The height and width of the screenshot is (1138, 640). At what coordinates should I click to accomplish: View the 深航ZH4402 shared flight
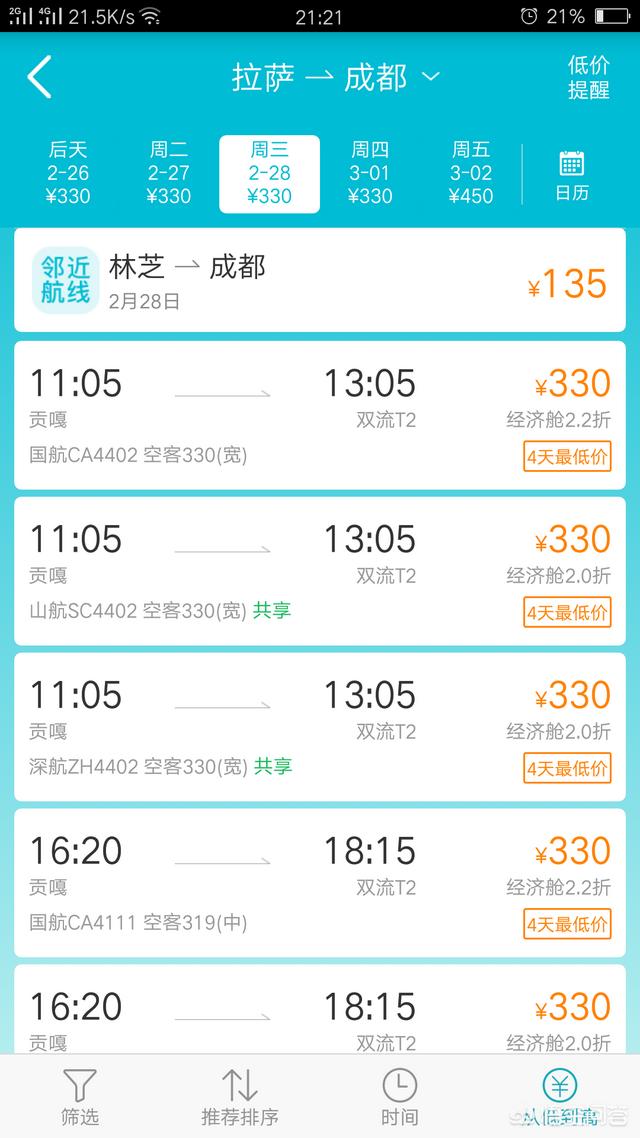(x=320, y=727)
